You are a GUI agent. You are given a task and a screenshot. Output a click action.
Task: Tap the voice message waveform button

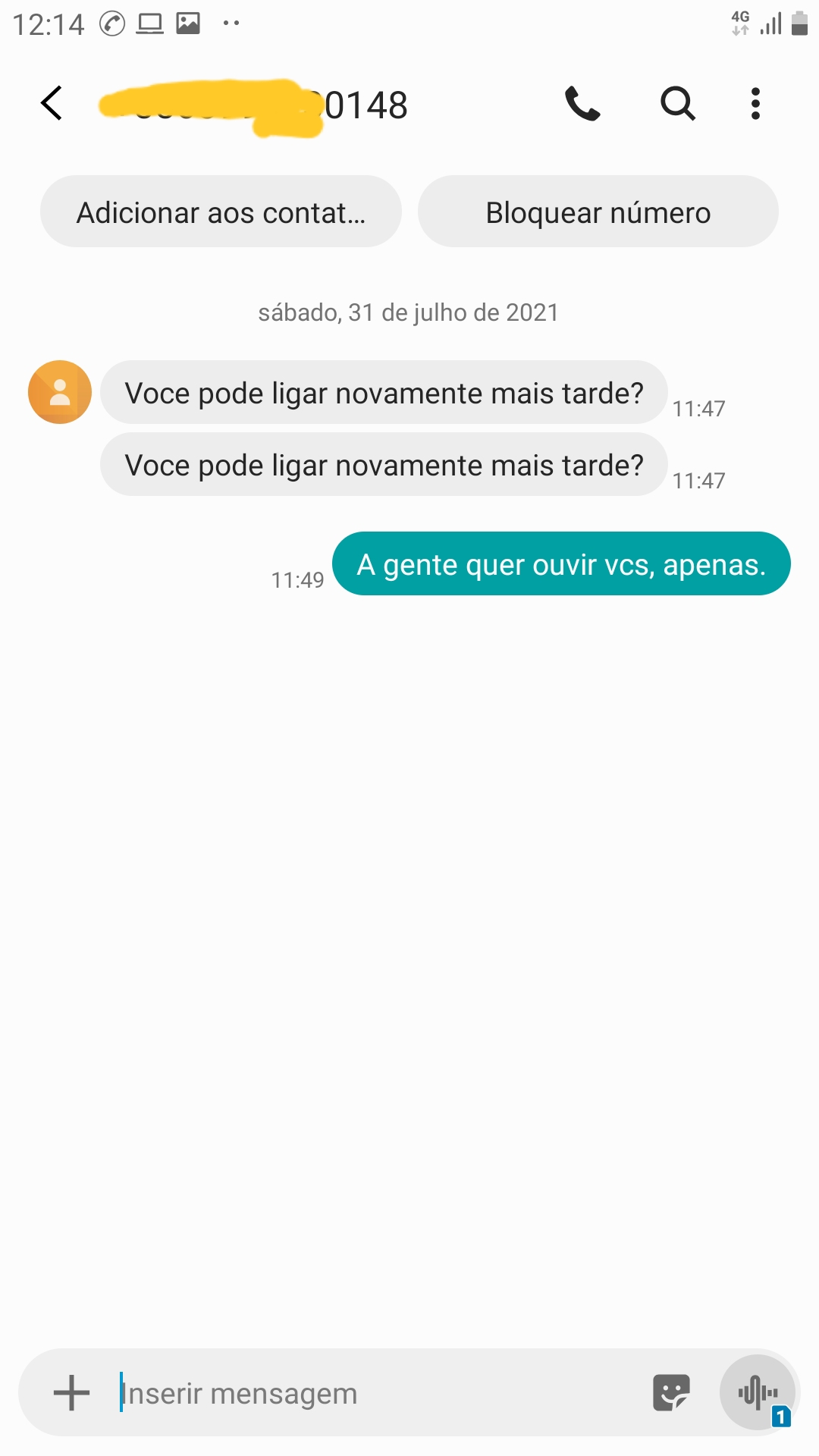click(x=758, y=1393)
